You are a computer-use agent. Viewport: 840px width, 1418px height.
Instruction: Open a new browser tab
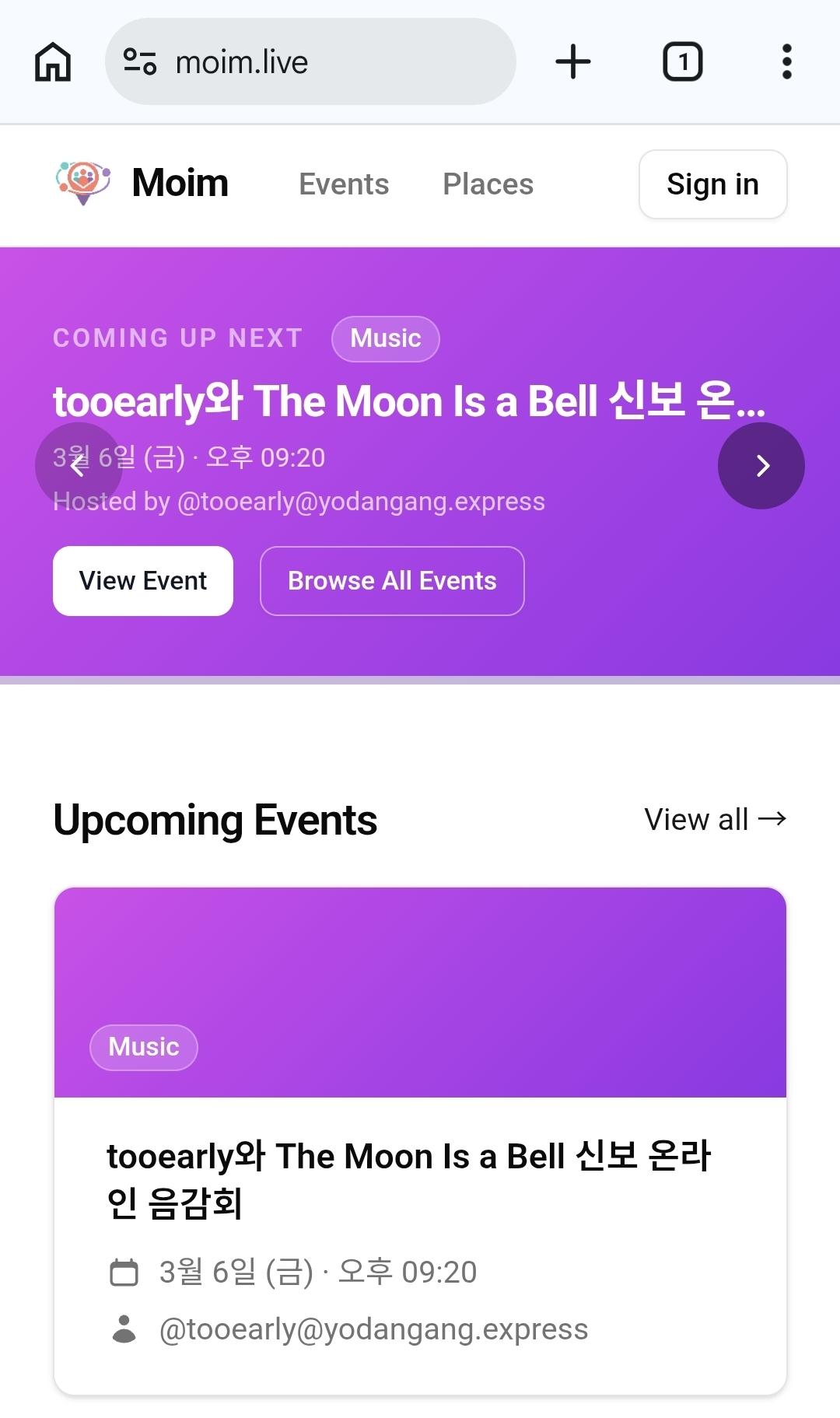[x=573, y=62]
